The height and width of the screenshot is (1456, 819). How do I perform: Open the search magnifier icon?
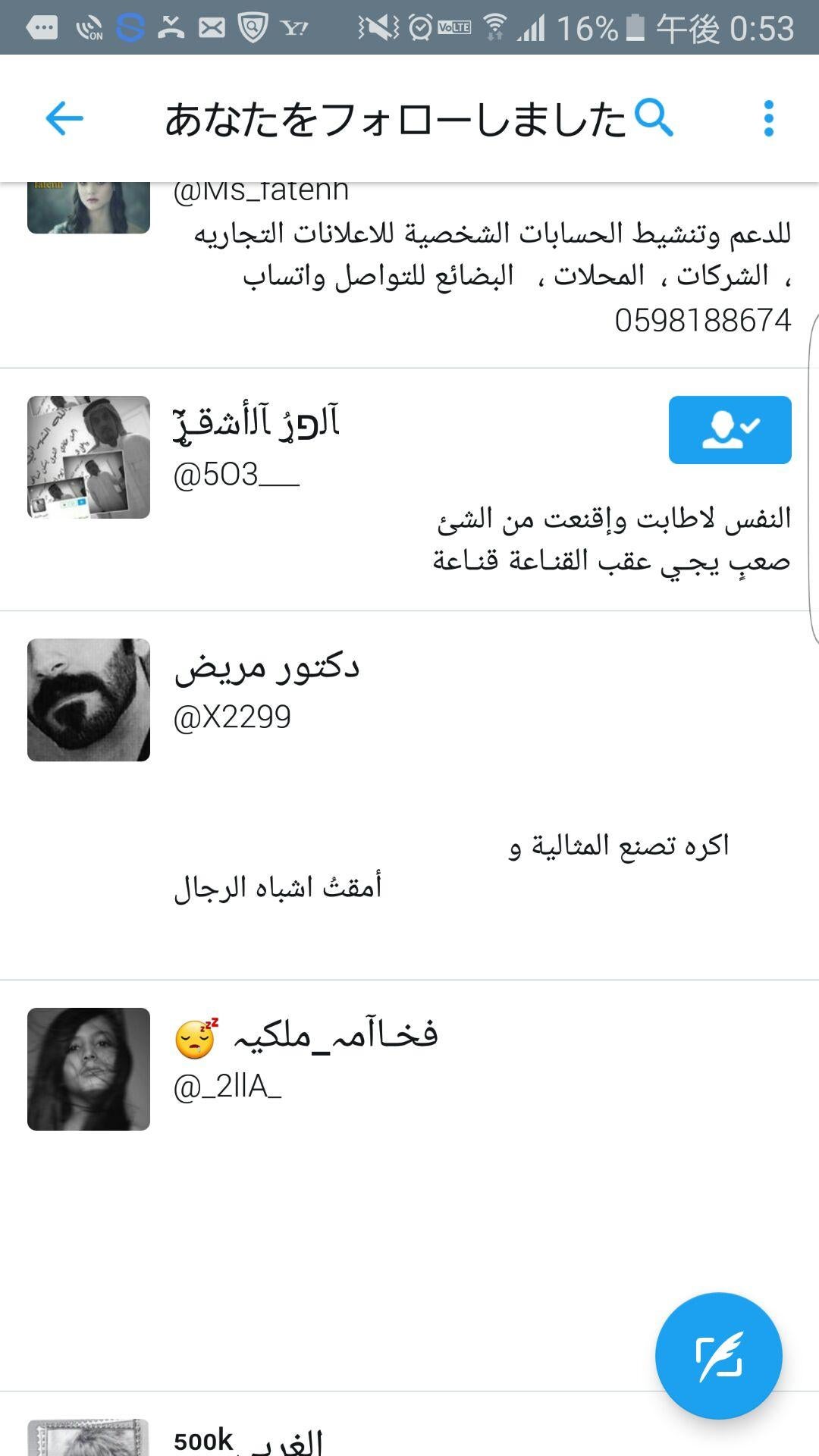(653, 118)
